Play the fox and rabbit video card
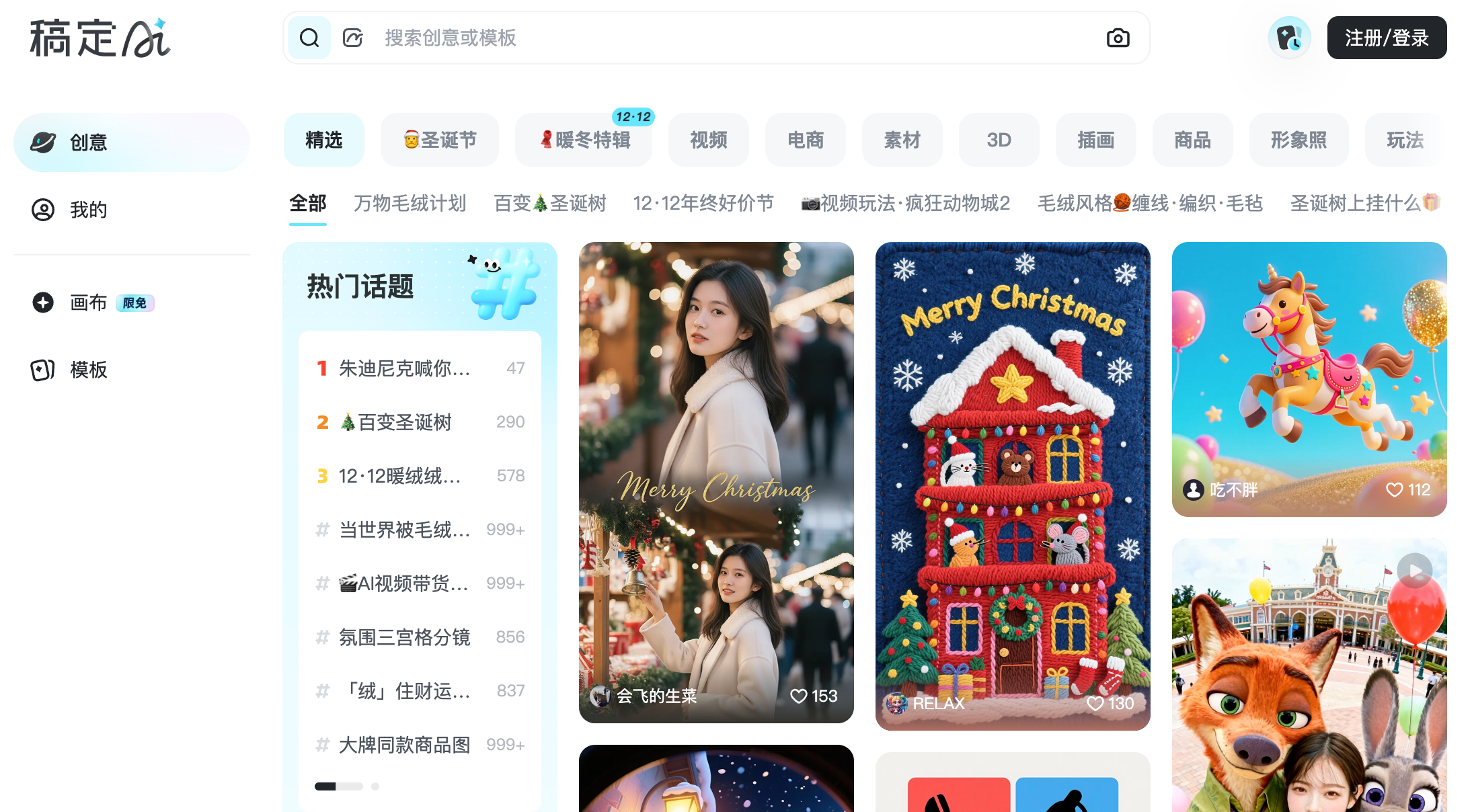This screenshot has width=1474, height=812. [1415, 571]
